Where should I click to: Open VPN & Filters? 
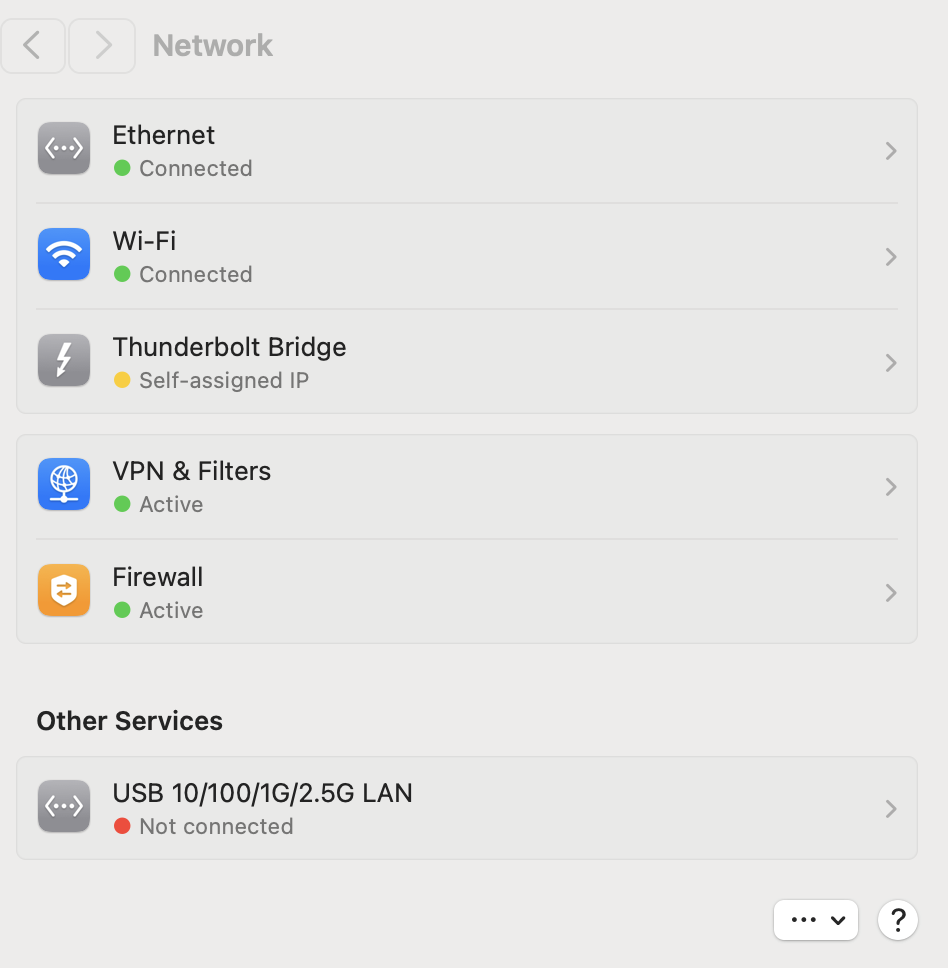pos(467,486)
